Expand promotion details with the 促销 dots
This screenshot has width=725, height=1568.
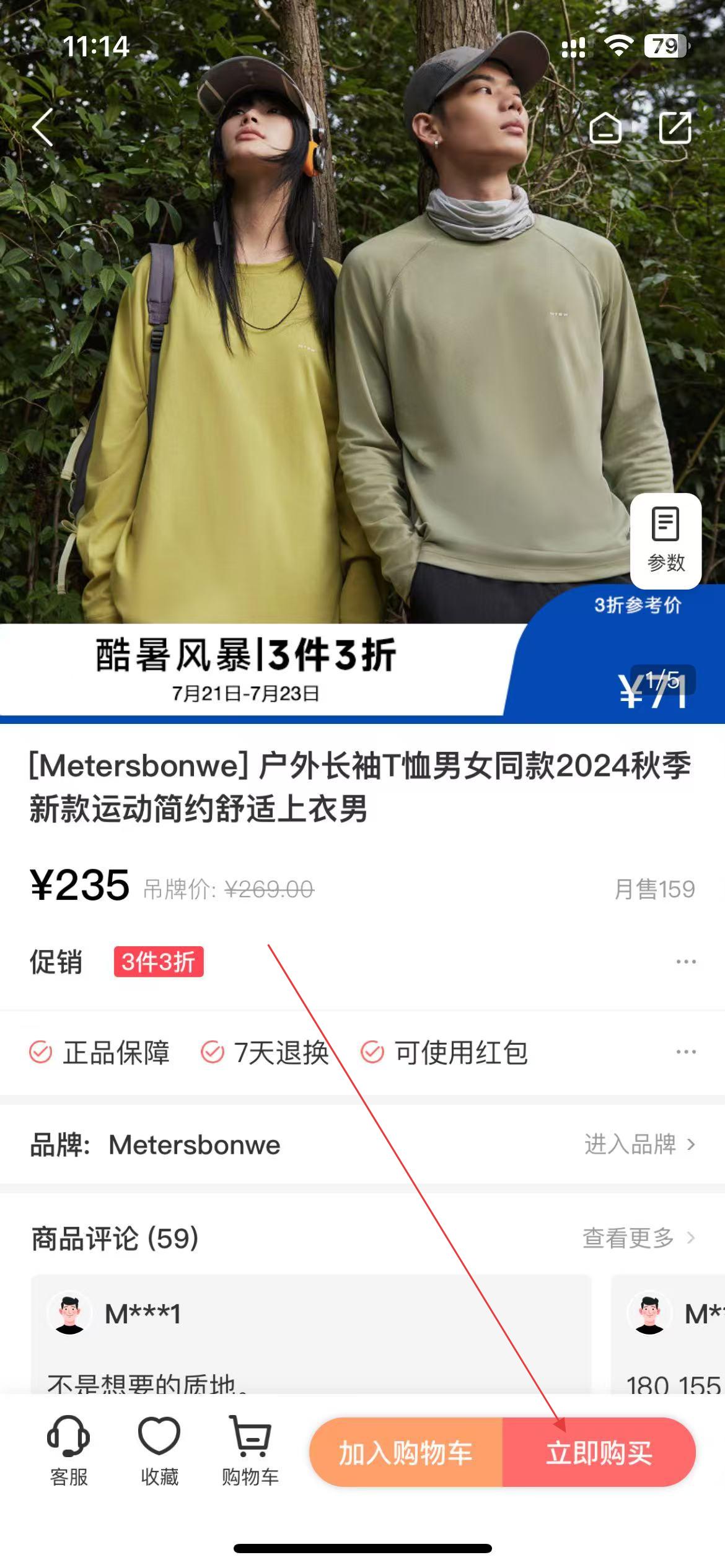(685, 962)
